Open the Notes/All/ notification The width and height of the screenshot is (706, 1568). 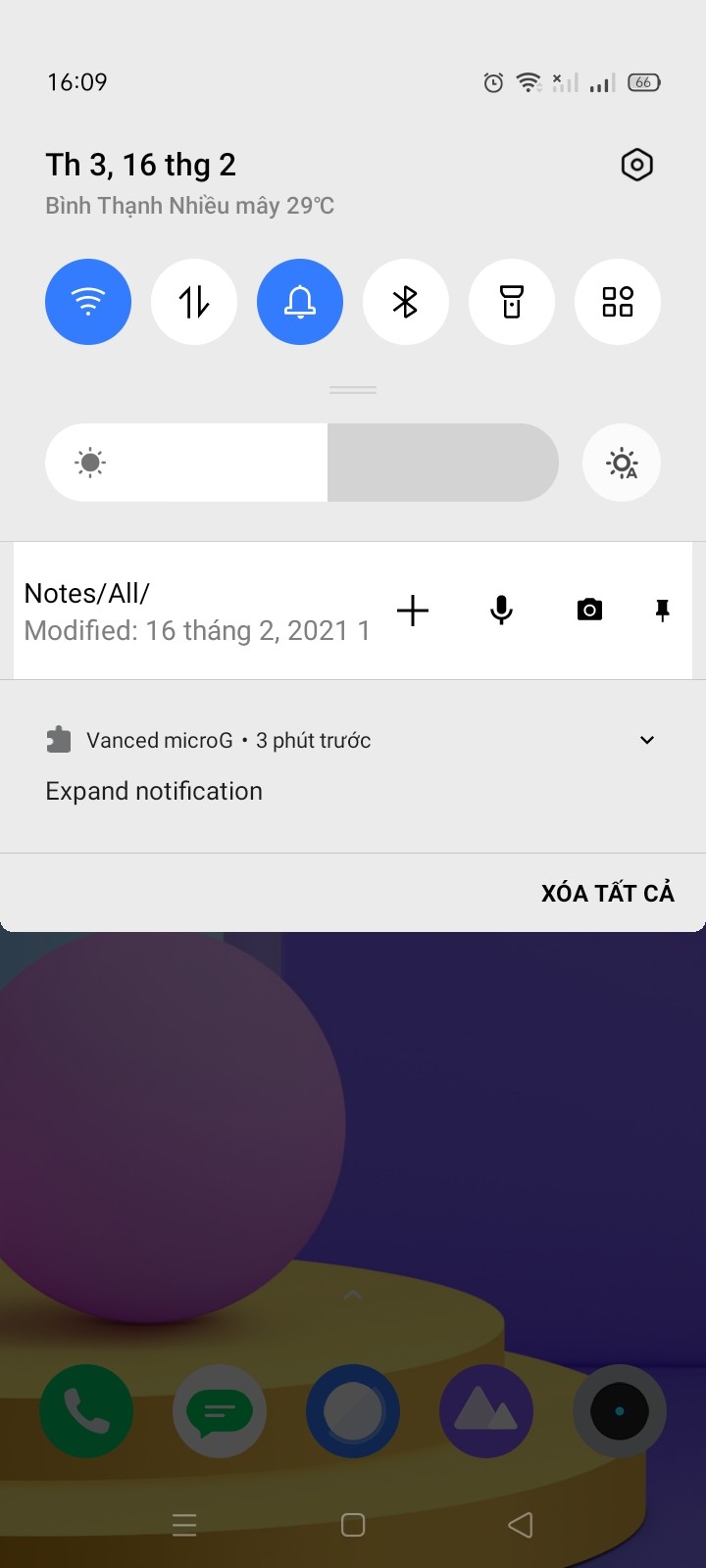pos(196,612)
